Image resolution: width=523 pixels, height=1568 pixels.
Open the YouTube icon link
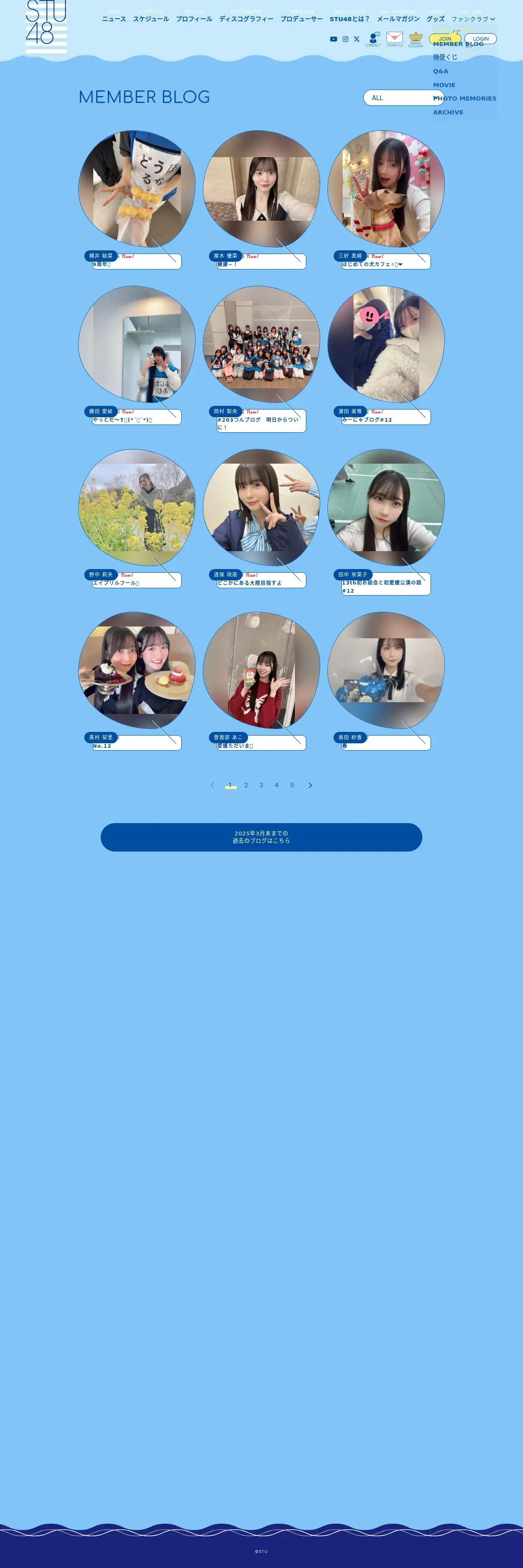334,39
